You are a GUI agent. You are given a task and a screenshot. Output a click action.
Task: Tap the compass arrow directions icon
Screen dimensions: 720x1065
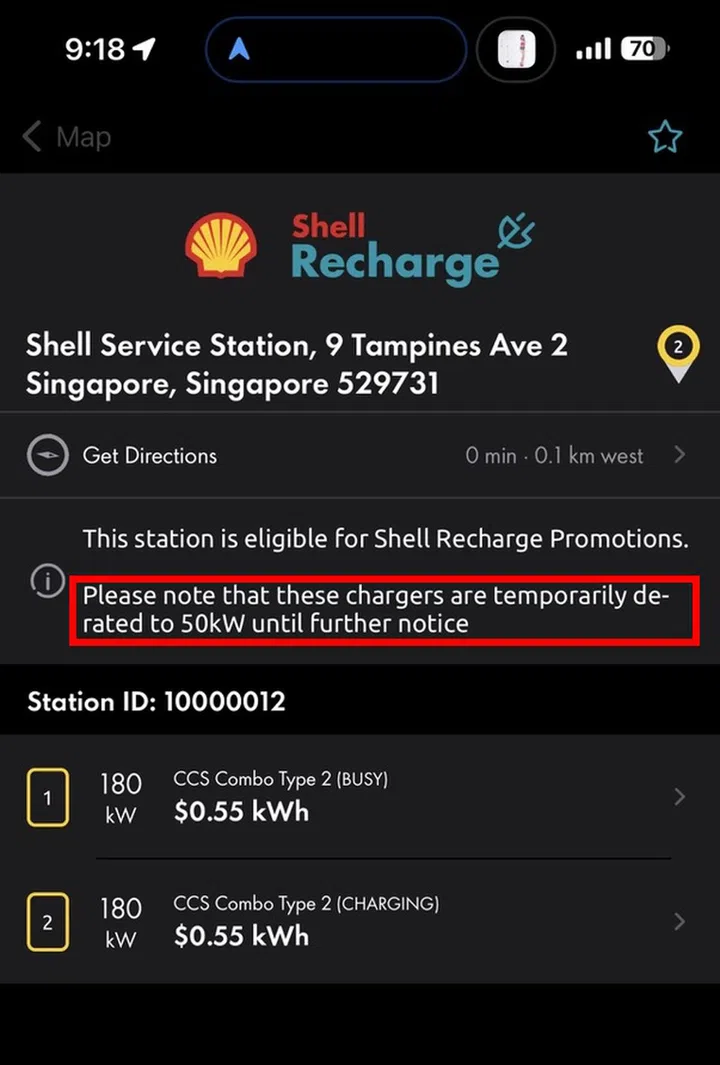(47, 455)
